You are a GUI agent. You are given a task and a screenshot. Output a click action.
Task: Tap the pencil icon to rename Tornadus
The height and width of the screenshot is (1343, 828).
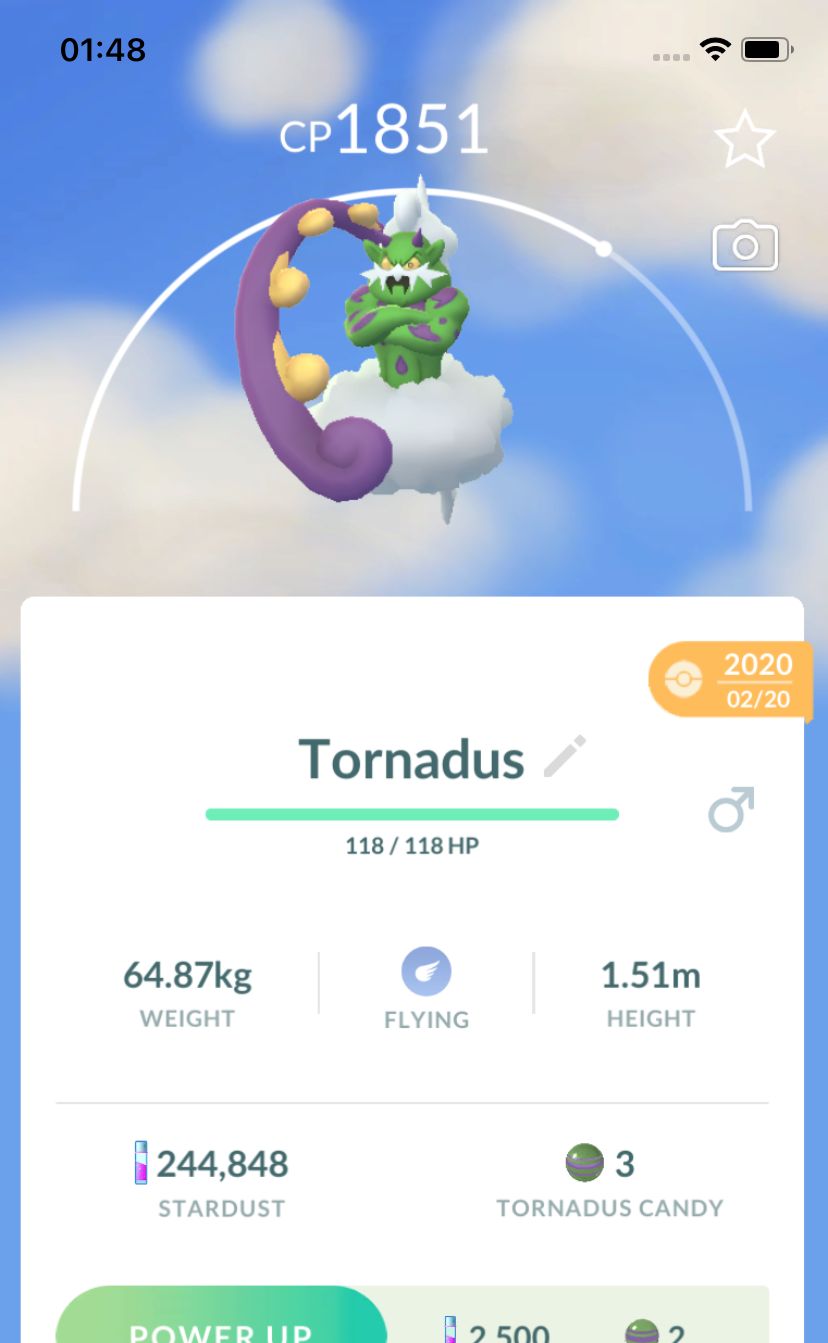coord(567,757)
